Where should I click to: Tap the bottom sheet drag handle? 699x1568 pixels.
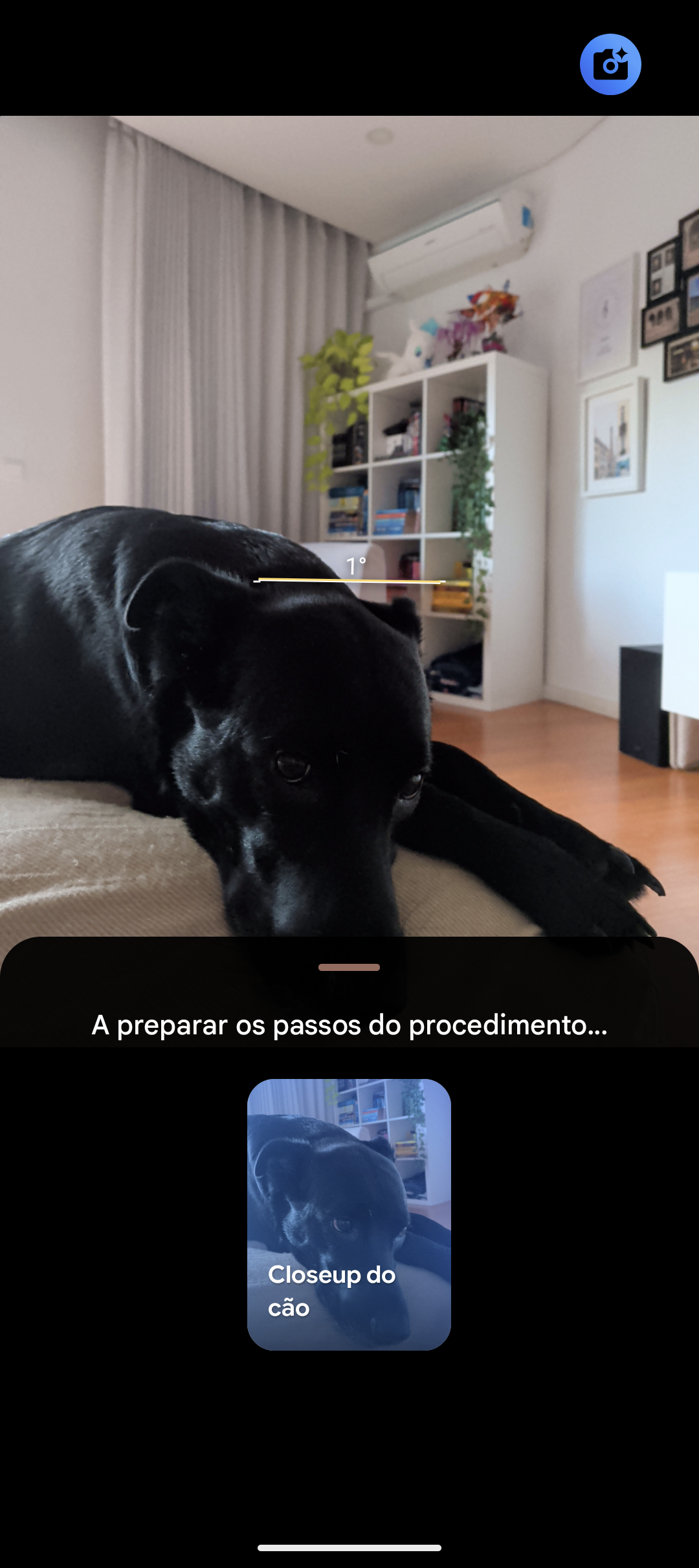click(349, 967)
